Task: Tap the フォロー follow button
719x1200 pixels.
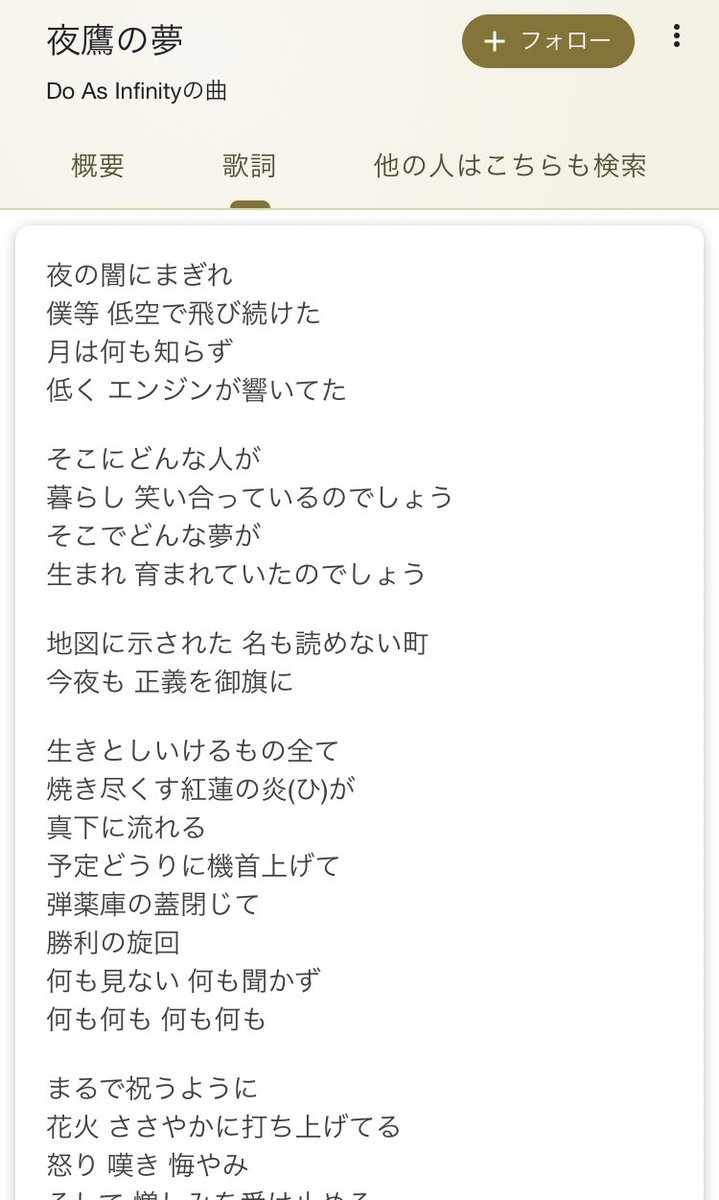Action: pos(547,42)
